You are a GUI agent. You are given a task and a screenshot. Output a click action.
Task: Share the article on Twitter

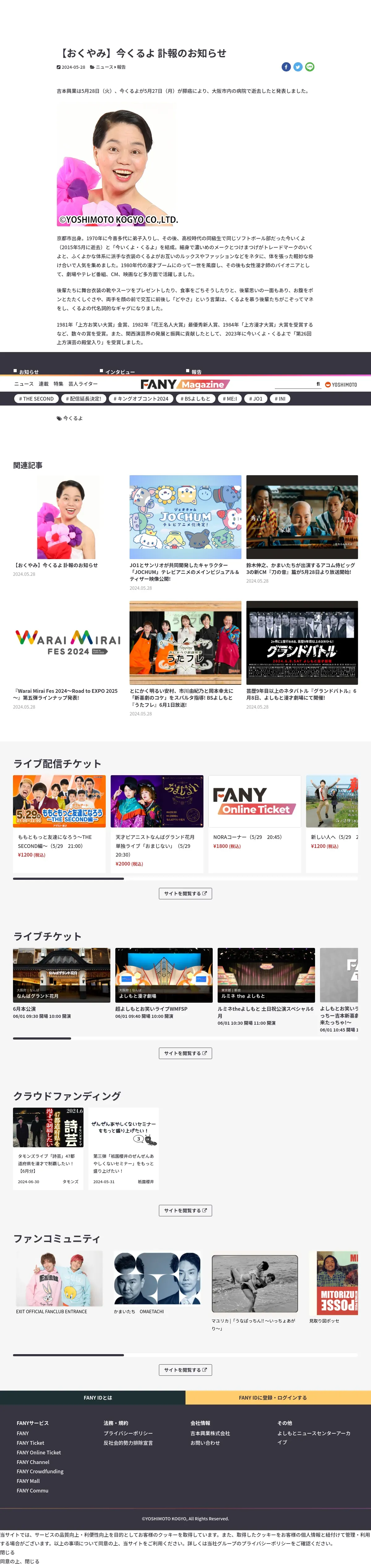coord(298,67)
